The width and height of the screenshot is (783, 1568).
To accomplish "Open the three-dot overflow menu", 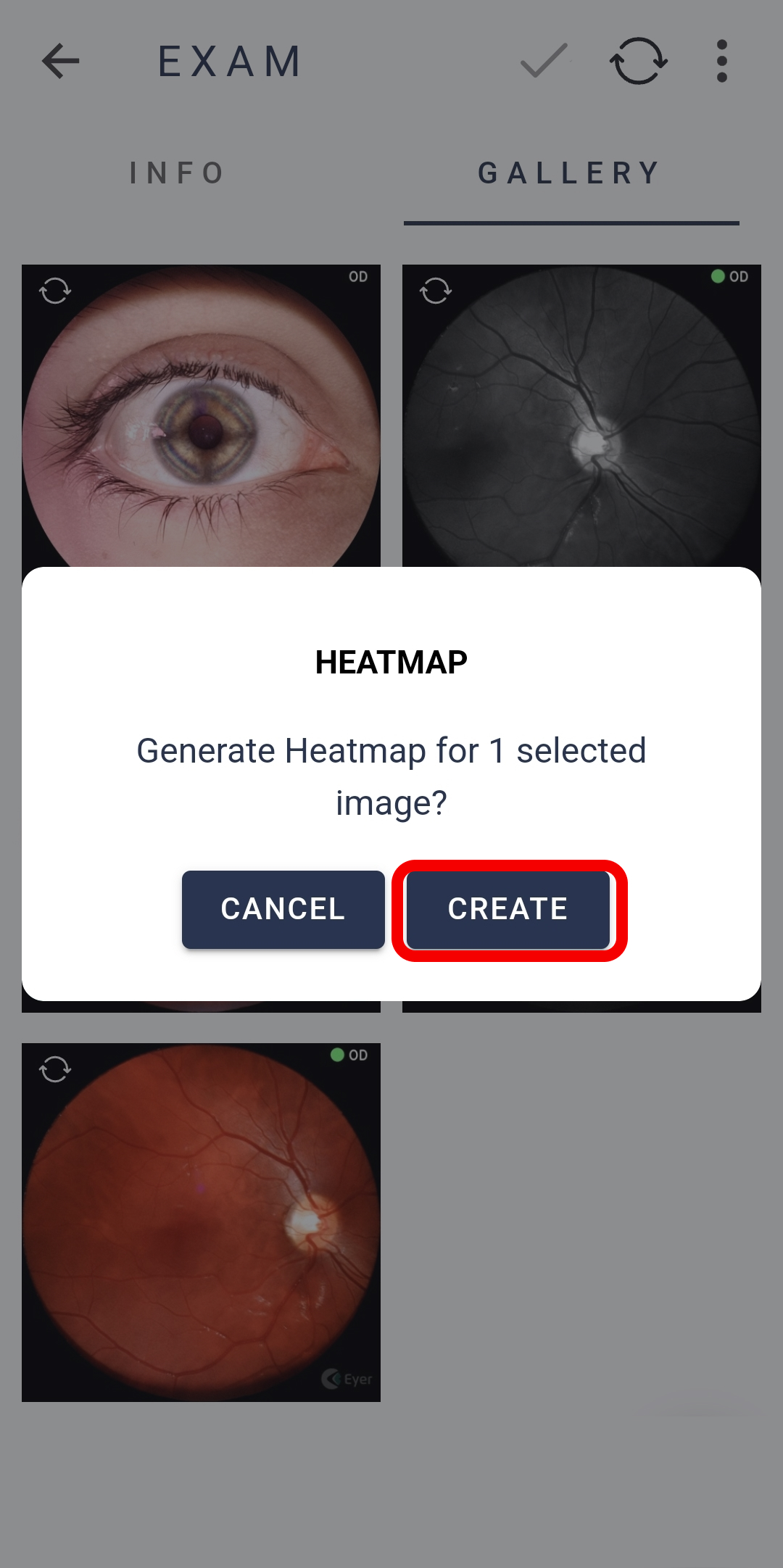I will click(721, 61).
